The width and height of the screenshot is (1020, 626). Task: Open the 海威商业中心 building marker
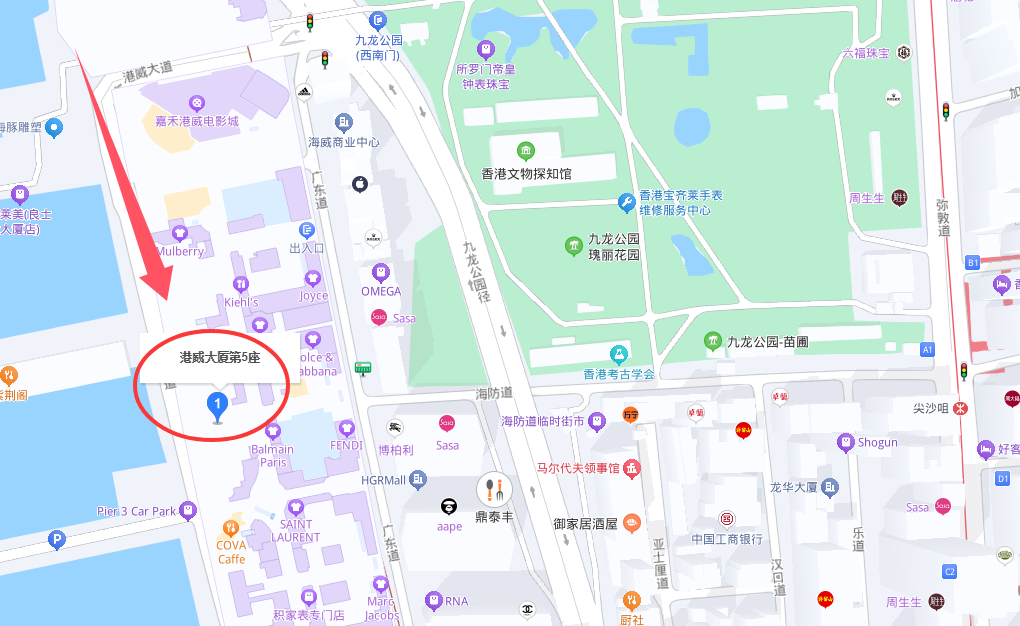tap(344, 122)
